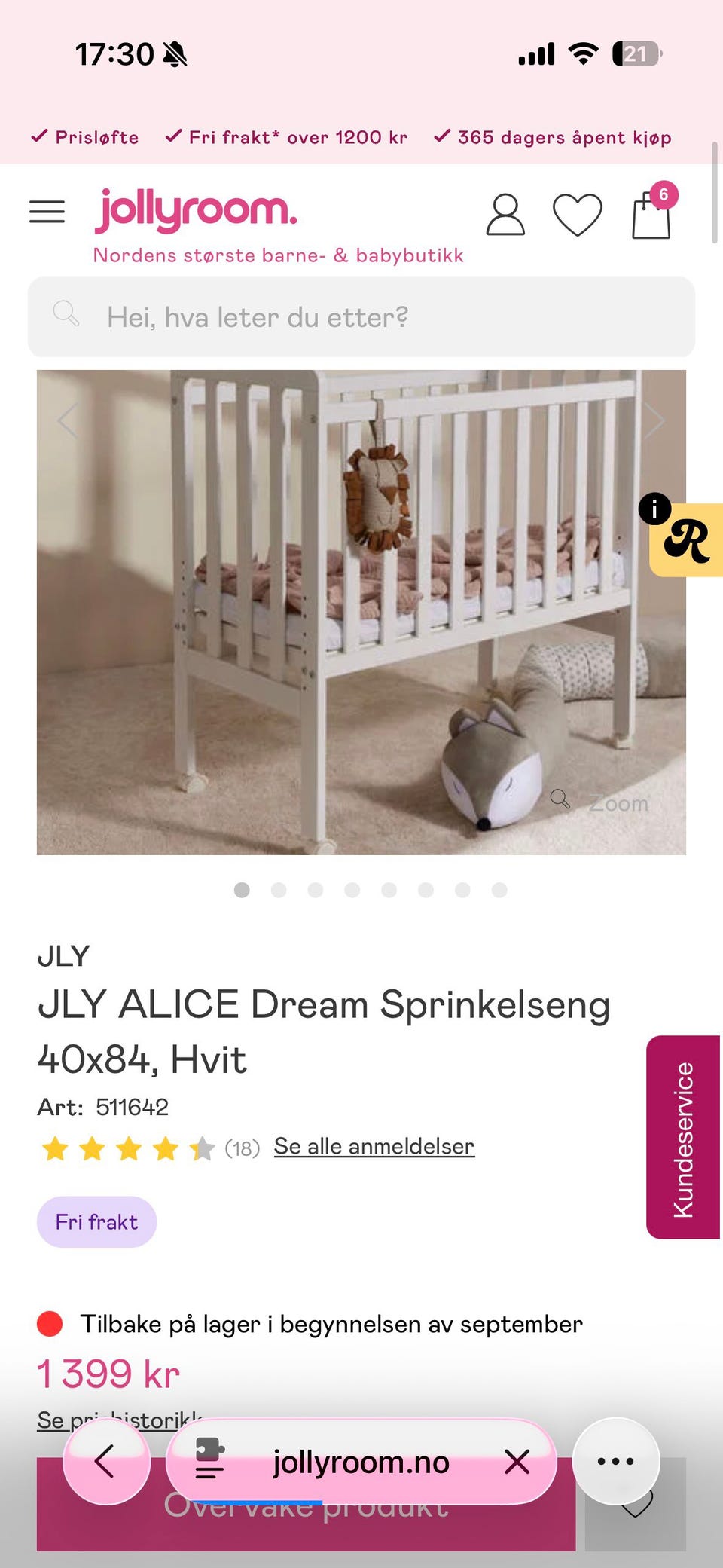Viewport: 723px width, 1568px height.
Task: Open 'Se alle anmeldelser' reviews link
Action: [x=374, y=1146]
